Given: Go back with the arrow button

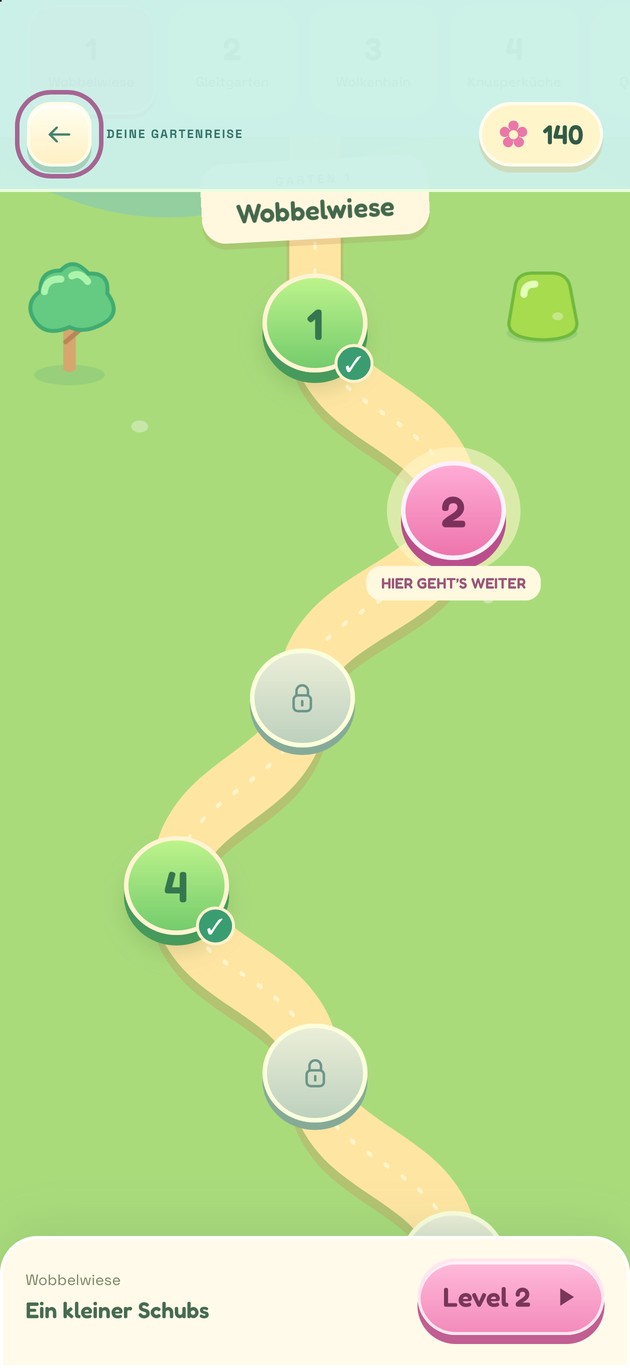Looking at the screenshot, I should [x=59, y=134].
